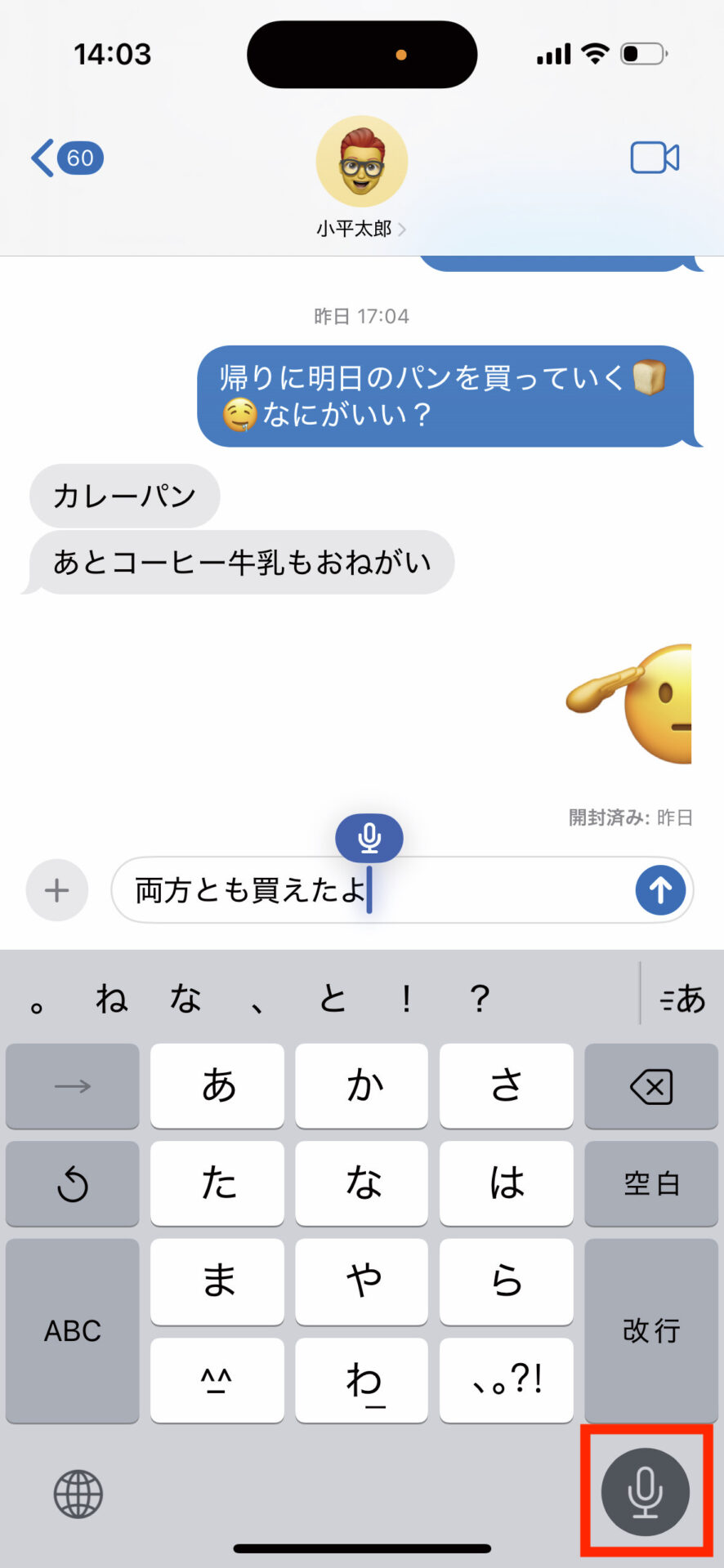The image size is (724, 1568).
Task: Go back to the messages list
Action: (x=65, y=158)
